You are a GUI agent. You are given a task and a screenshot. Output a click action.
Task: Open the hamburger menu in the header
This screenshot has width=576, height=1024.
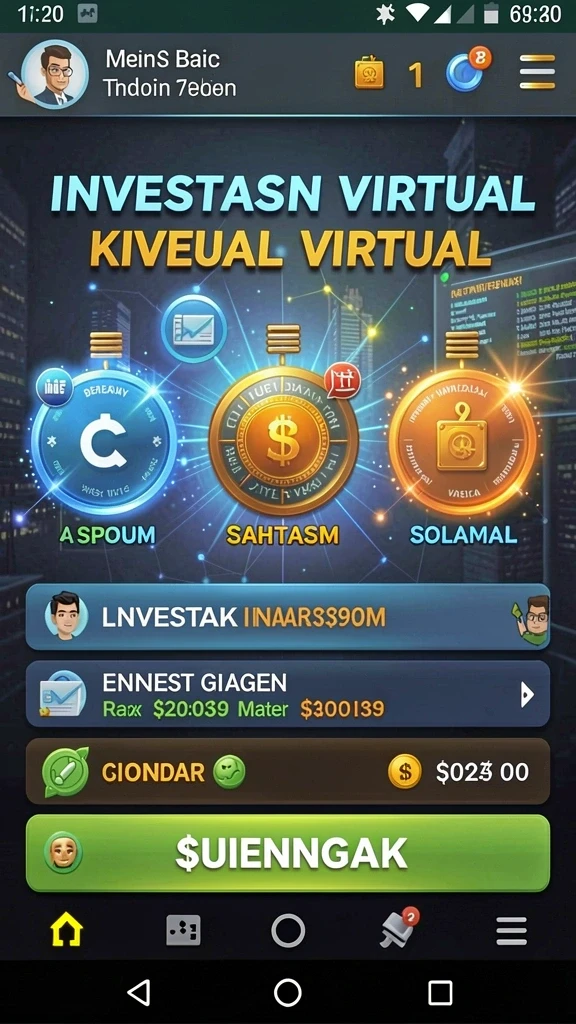click(x=537, y=72)
